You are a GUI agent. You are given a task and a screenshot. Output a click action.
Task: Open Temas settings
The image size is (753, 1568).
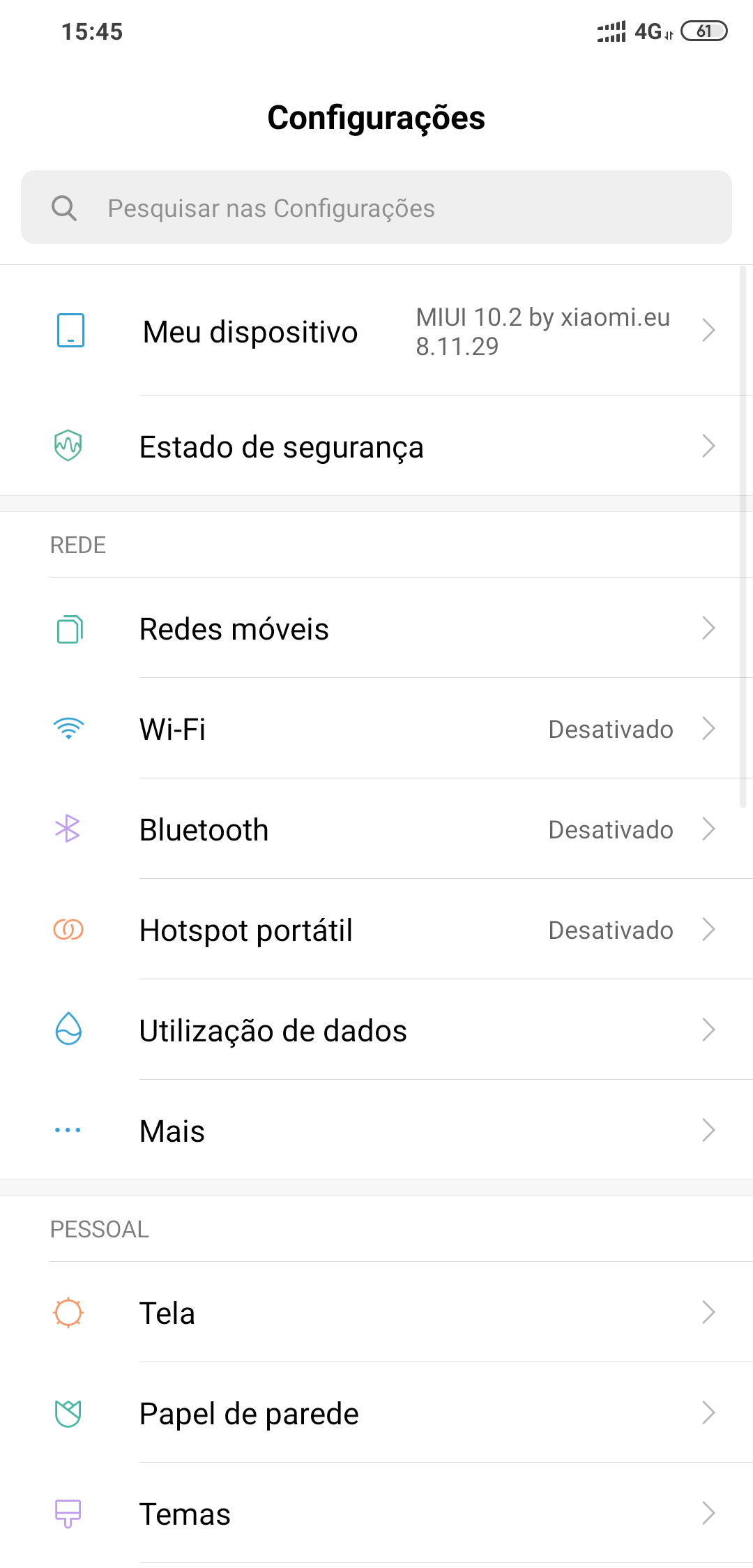coord(376,1514)
